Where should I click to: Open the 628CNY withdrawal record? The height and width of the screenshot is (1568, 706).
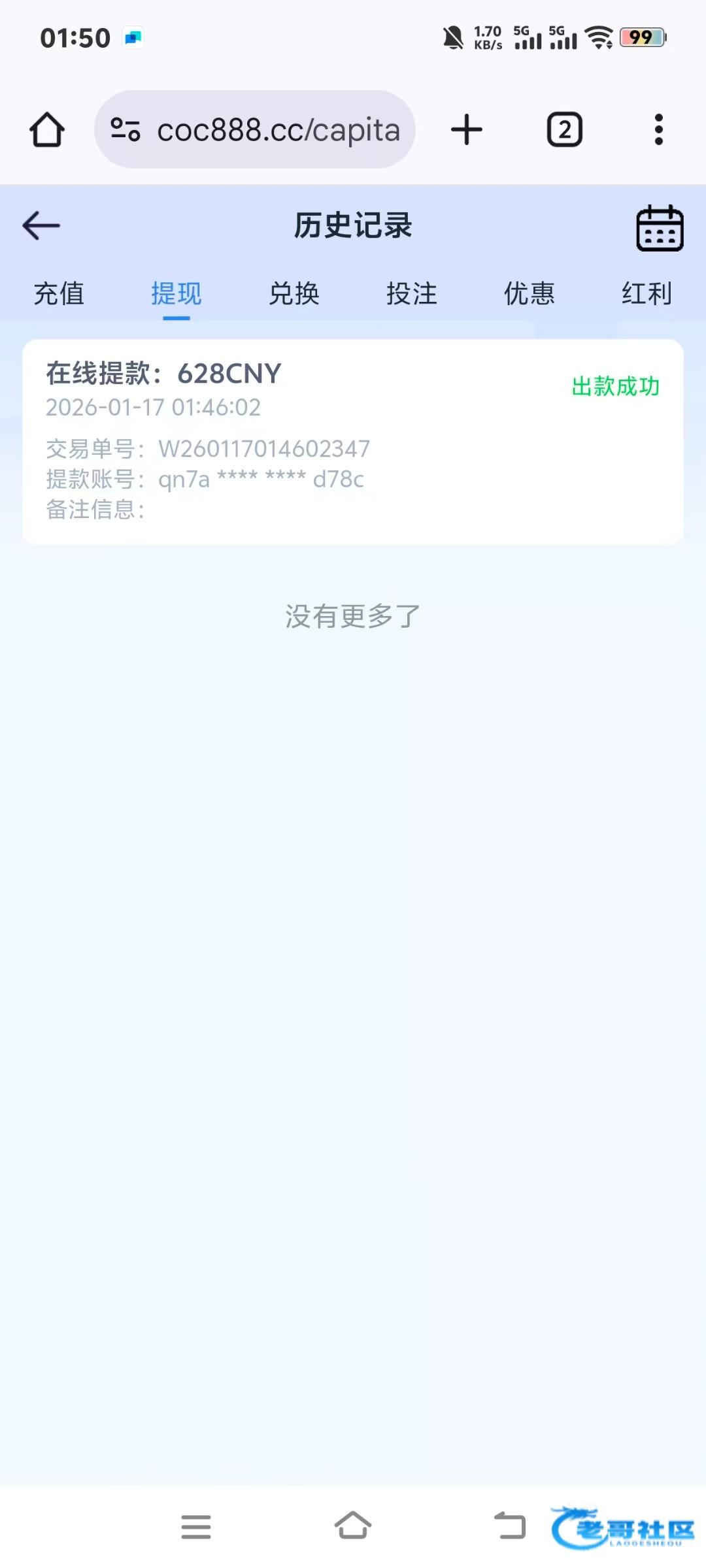click(353, 442)
